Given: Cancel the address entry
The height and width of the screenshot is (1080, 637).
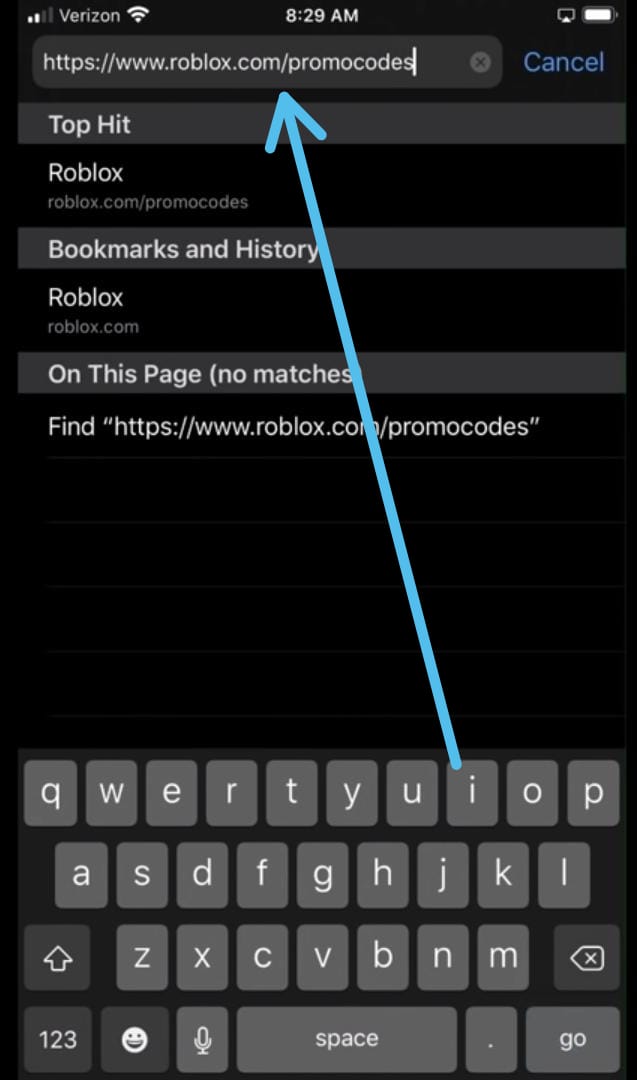Looking at the screenshot, I should click(563, 62).
